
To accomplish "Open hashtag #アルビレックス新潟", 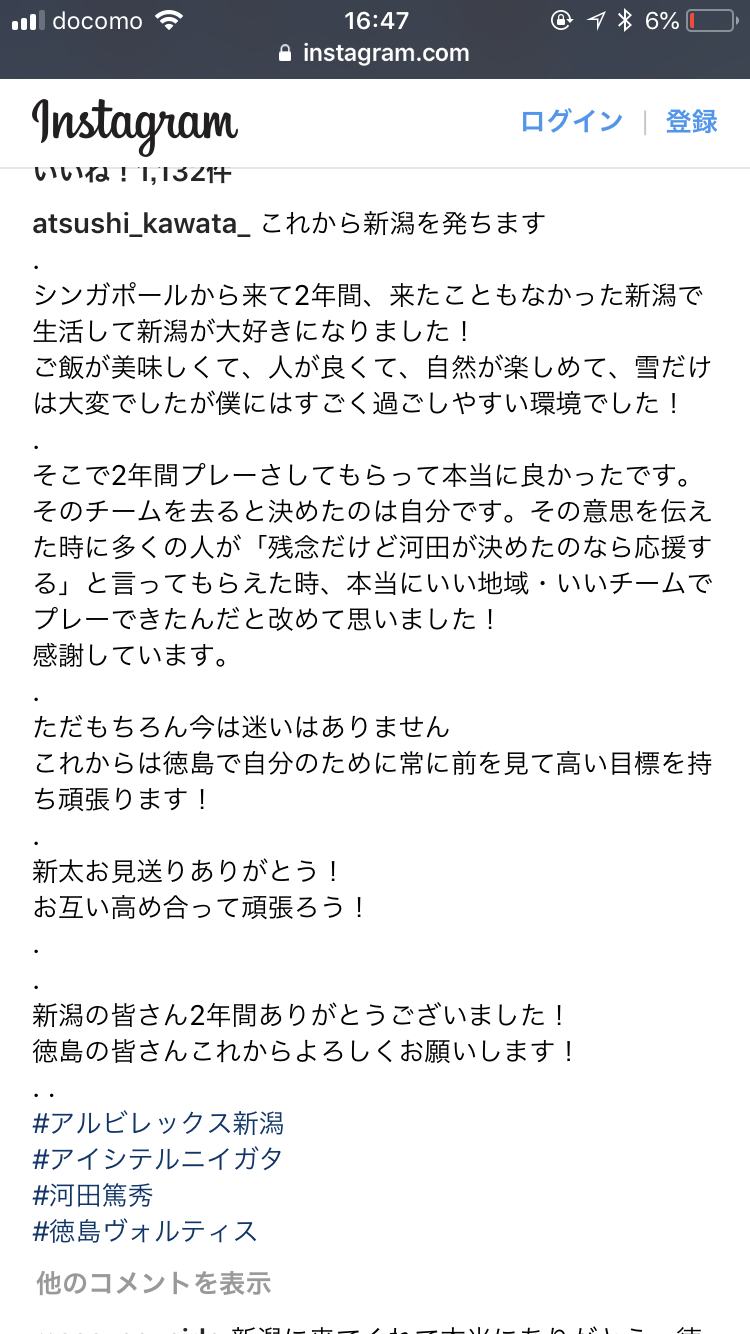I will click(158, 1123).
